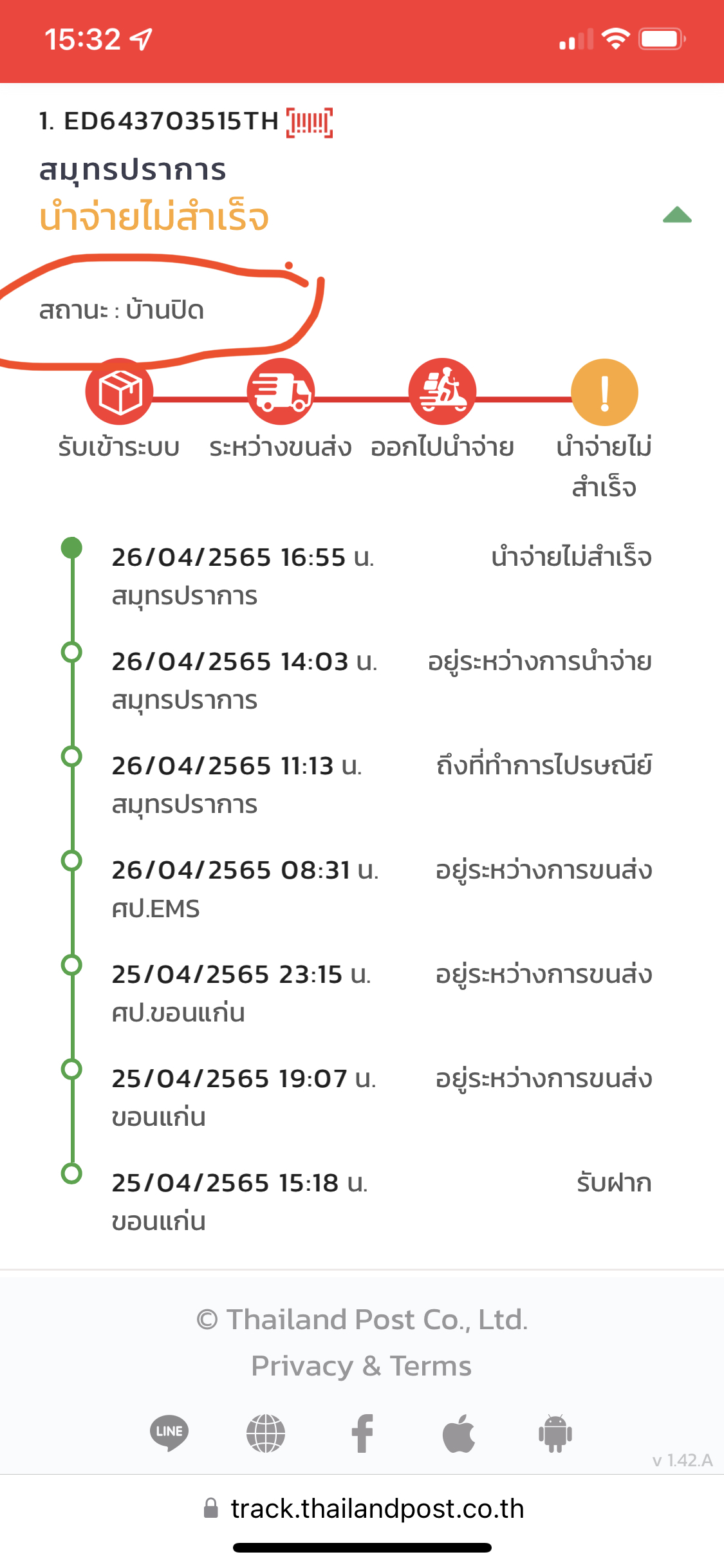
Task: Open the Facebook page icon
Action: (x=362, y=1433)
